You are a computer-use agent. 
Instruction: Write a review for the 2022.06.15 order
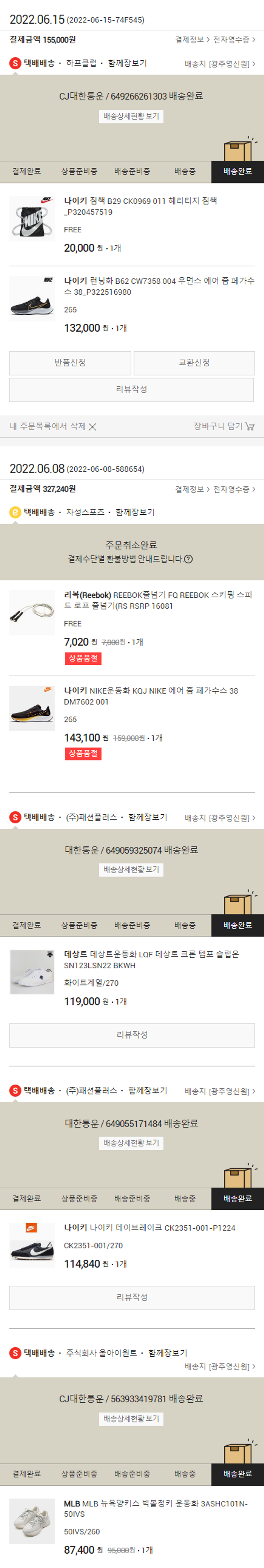pos(132,390)
